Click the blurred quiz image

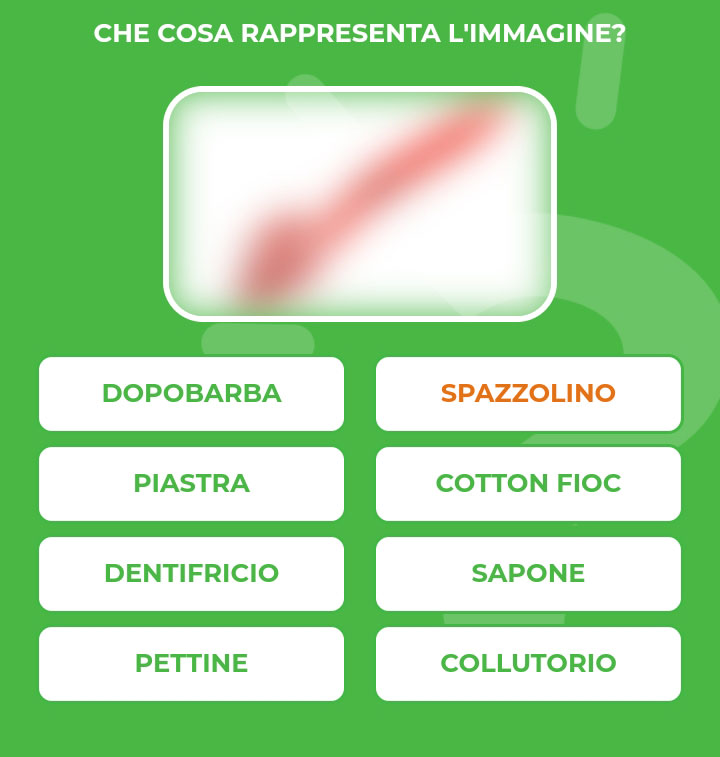358,203
